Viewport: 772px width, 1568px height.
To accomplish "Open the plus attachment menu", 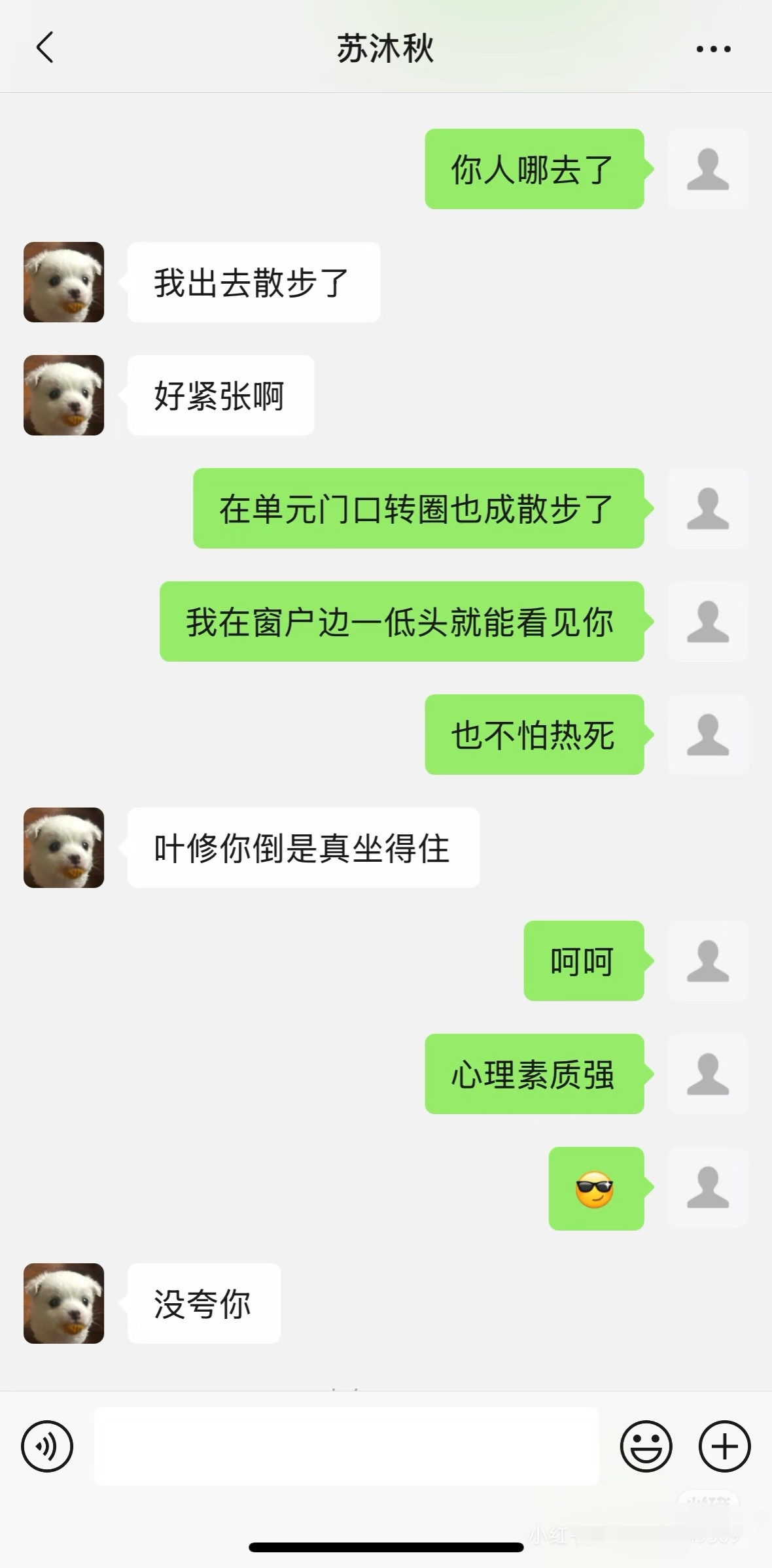I will tap(724, 1446).
